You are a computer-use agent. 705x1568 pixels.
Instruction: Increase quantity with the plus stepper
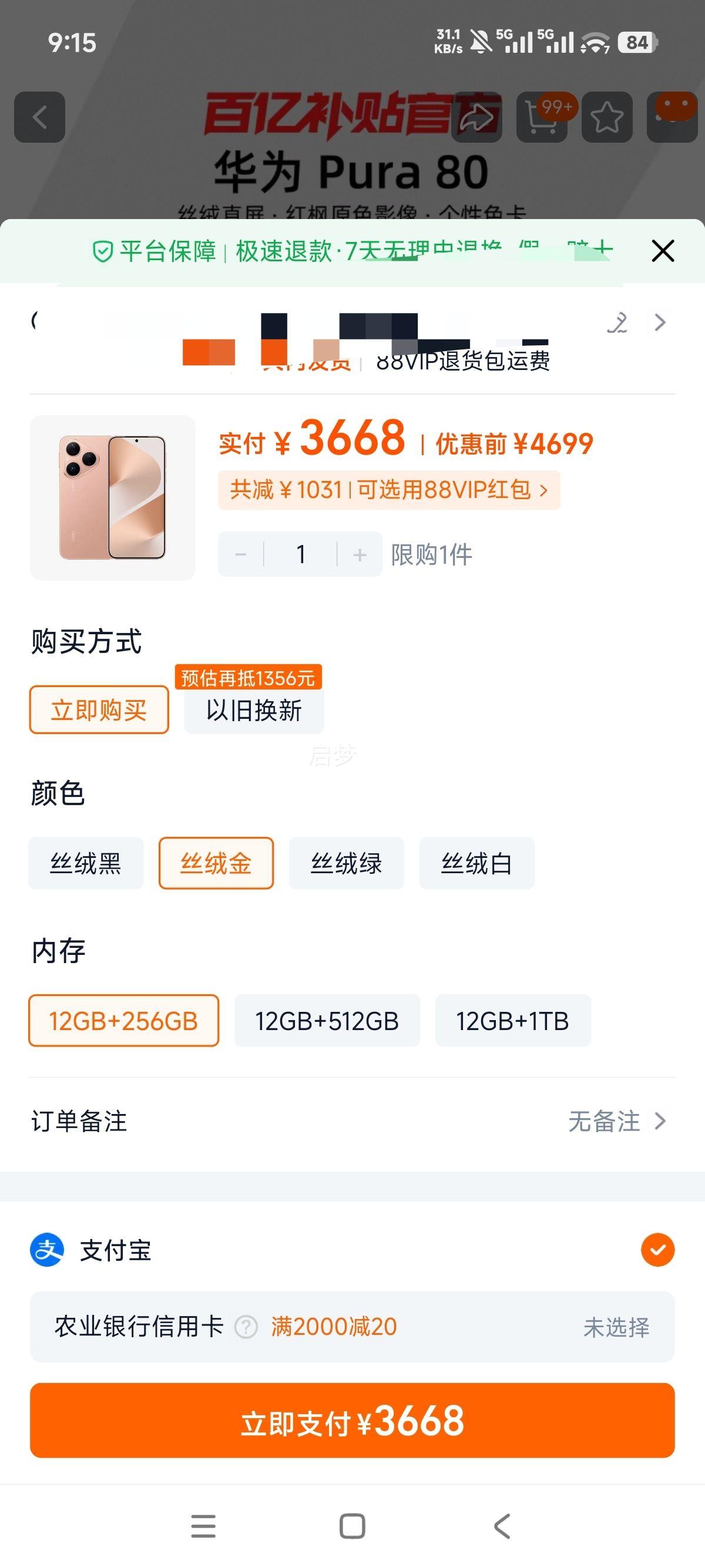(x=360, y=554)
